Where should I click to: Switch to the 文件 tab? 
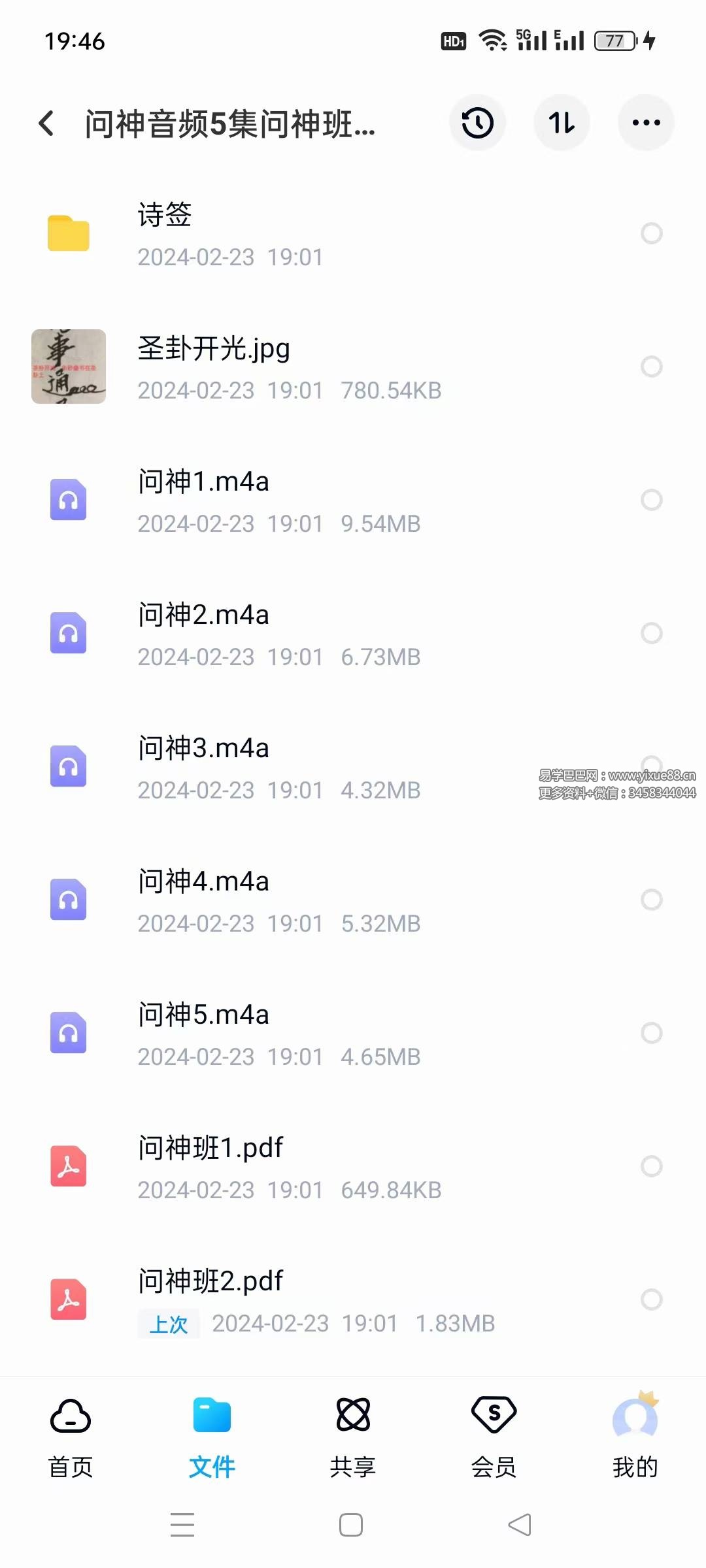click(211, 1437)
